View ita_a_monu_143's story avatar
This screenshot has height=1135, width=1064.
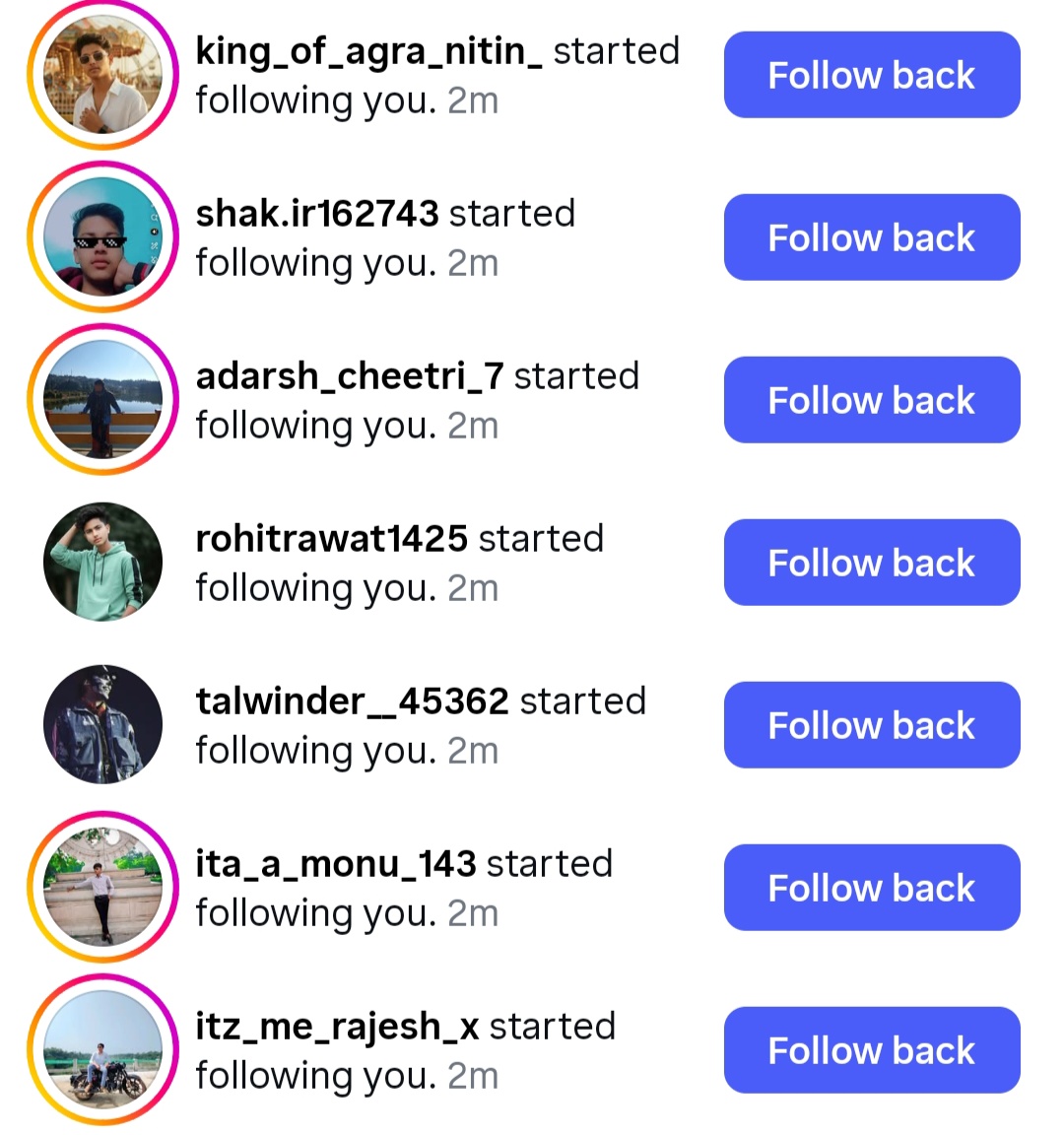102,888
